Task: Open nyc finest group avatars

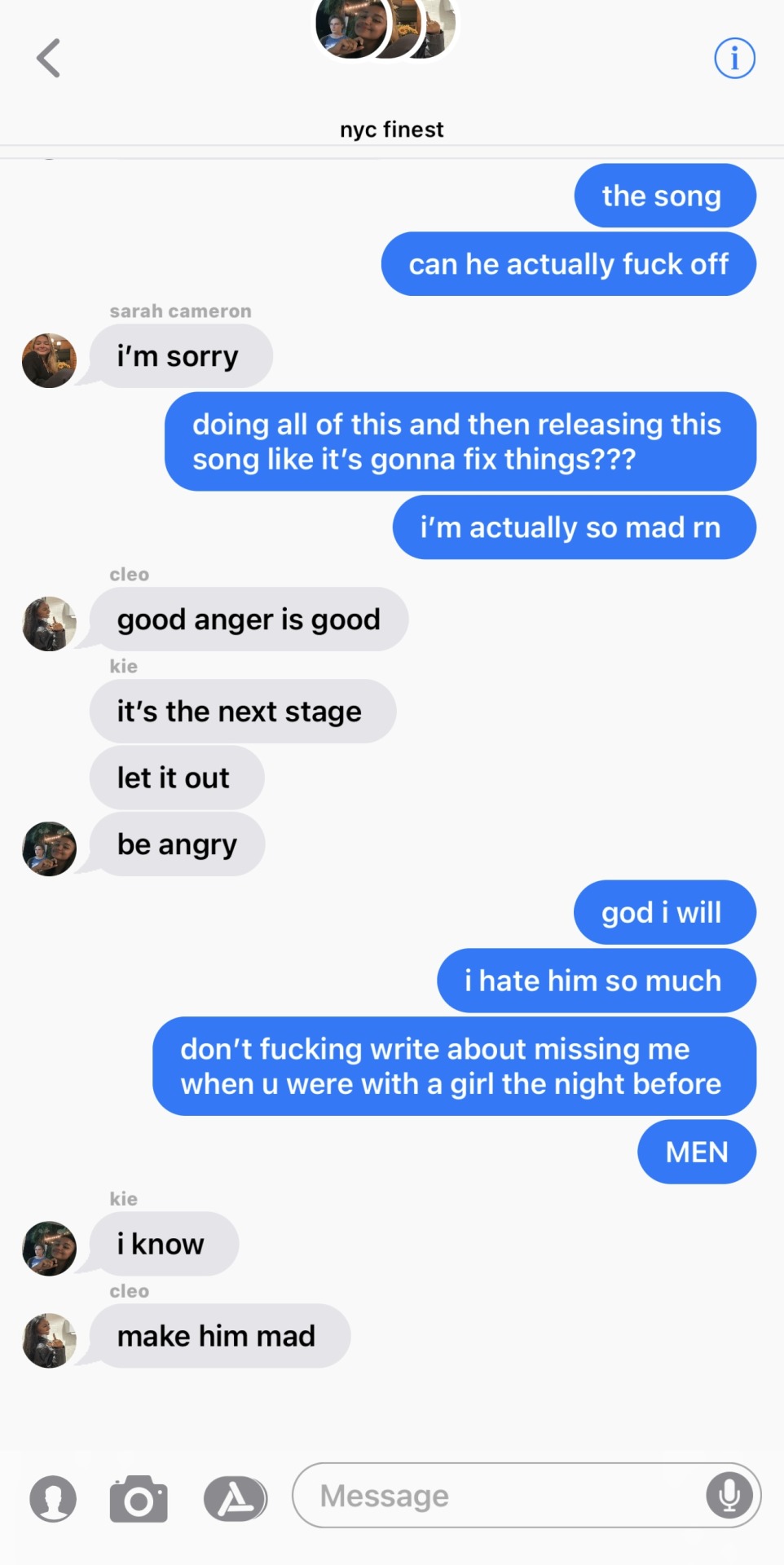Action: pyautogui.click(x=386, y=29)
